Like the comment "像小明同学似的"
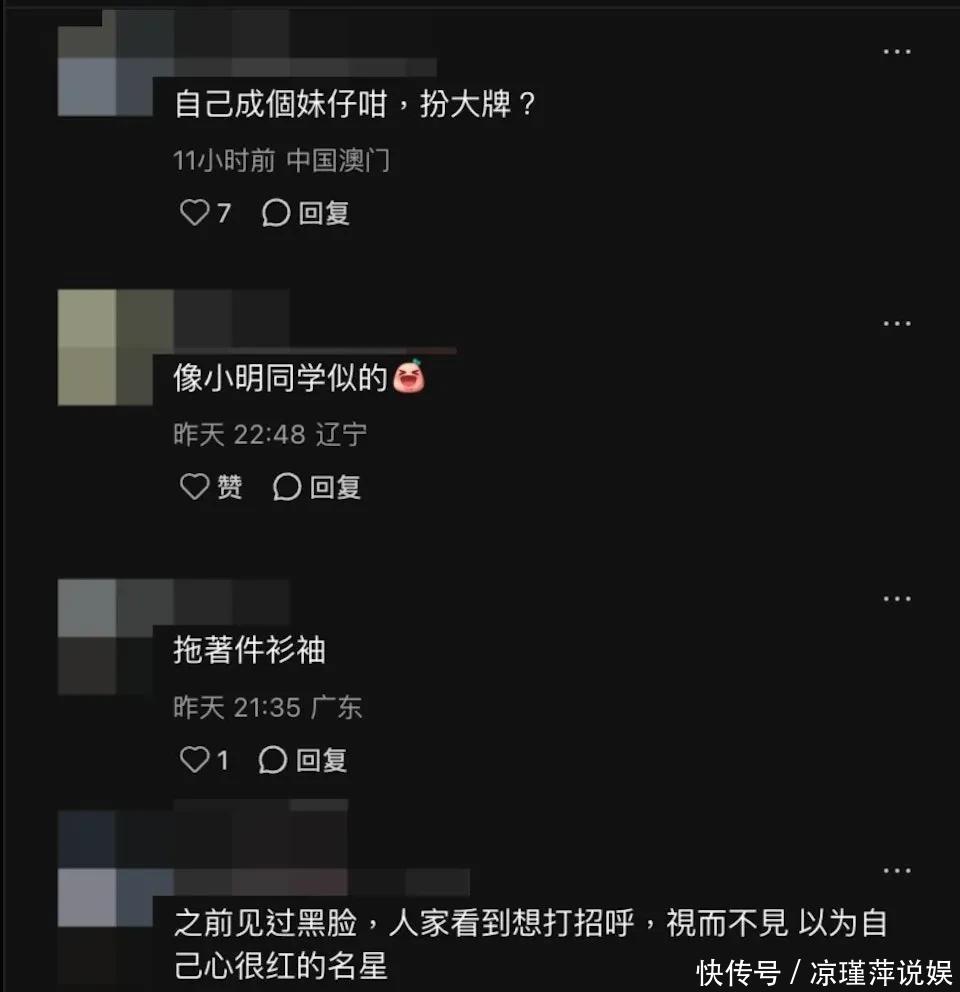 pyautogui.click(x=194, y=487)
